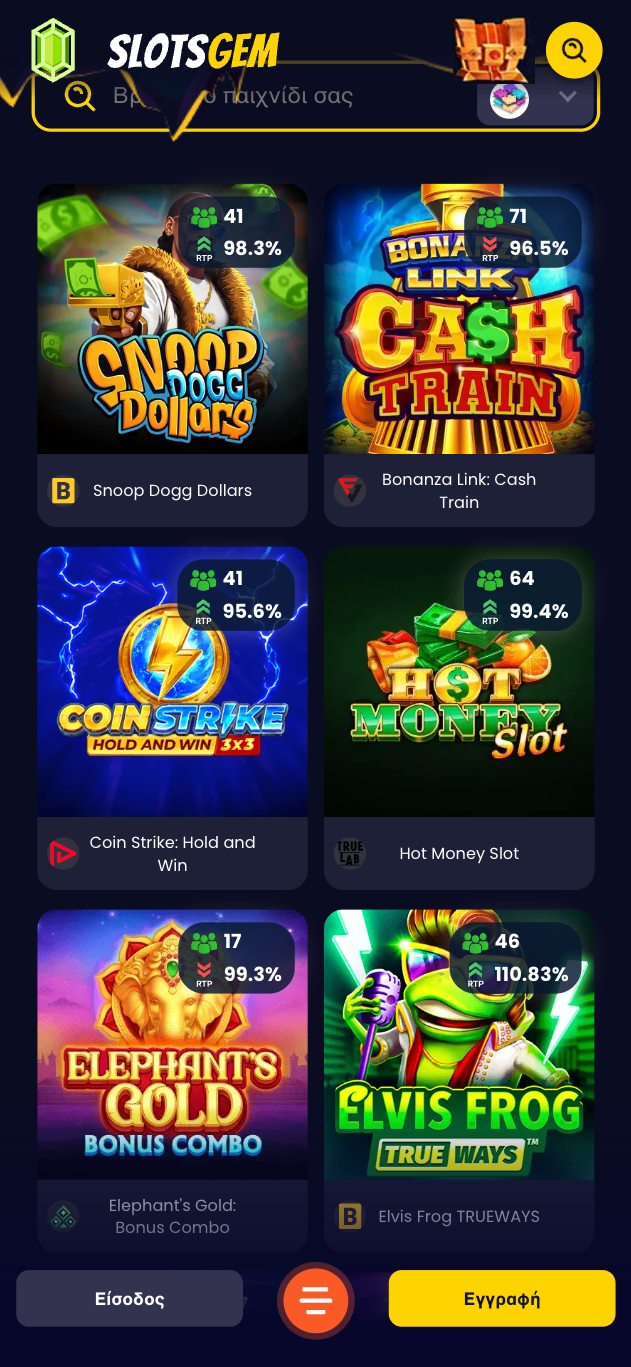Go to SlotsGem home via logo

coord(155,50)
